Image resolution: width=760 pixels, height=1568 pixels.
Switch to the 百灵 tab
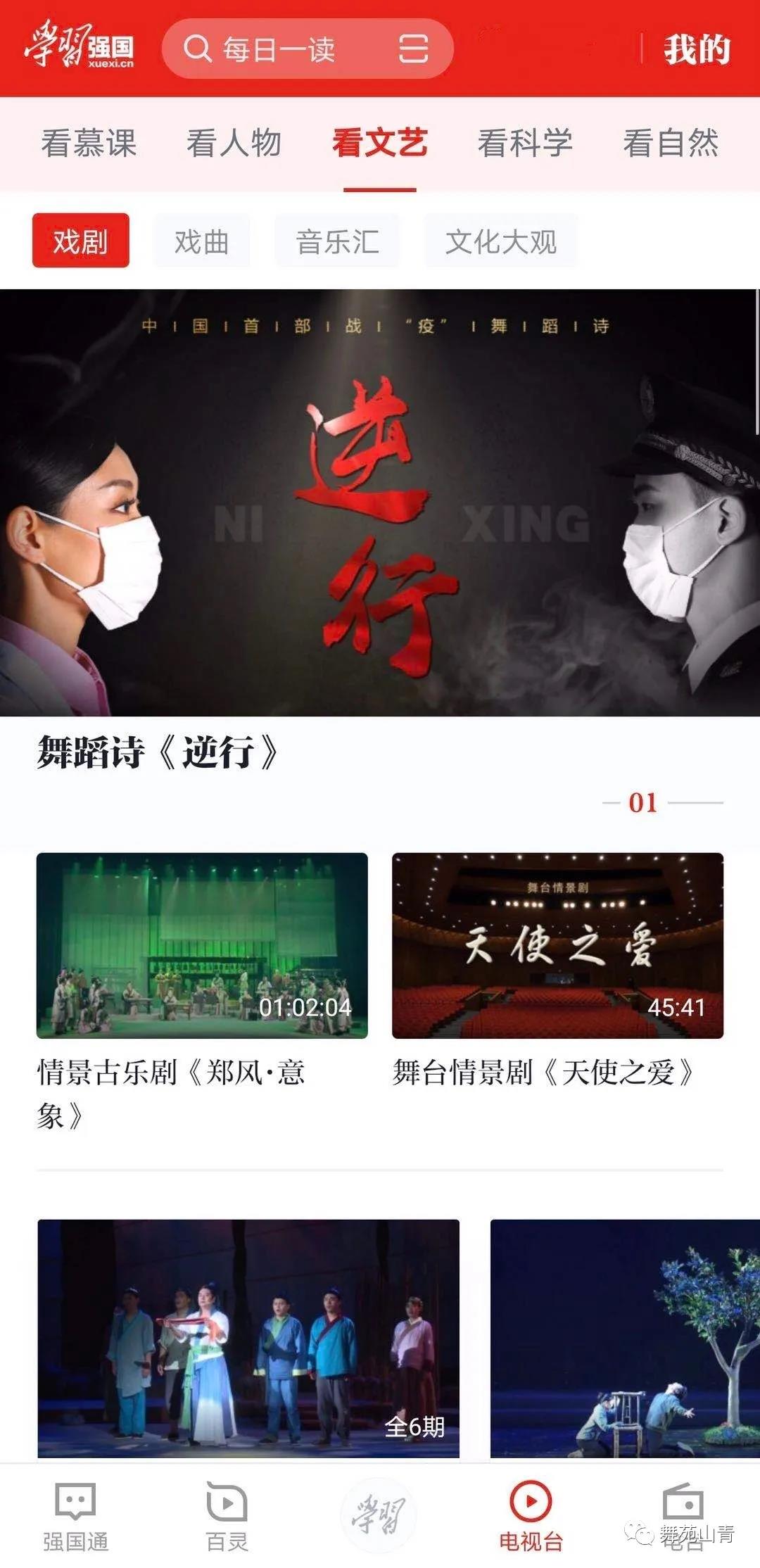[x=227, y=1517]
